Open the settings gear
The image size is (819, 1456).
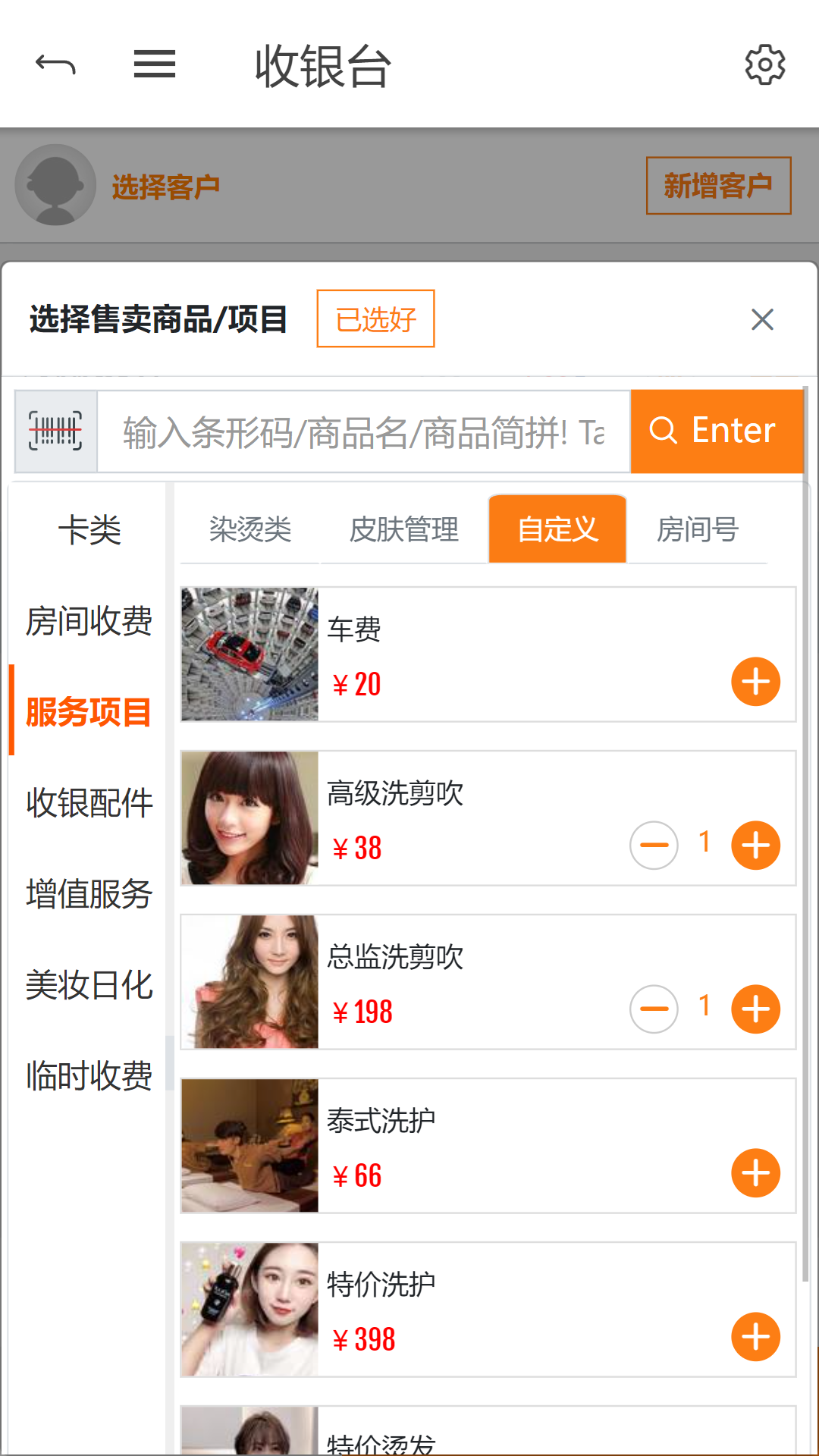click(764, 65)
